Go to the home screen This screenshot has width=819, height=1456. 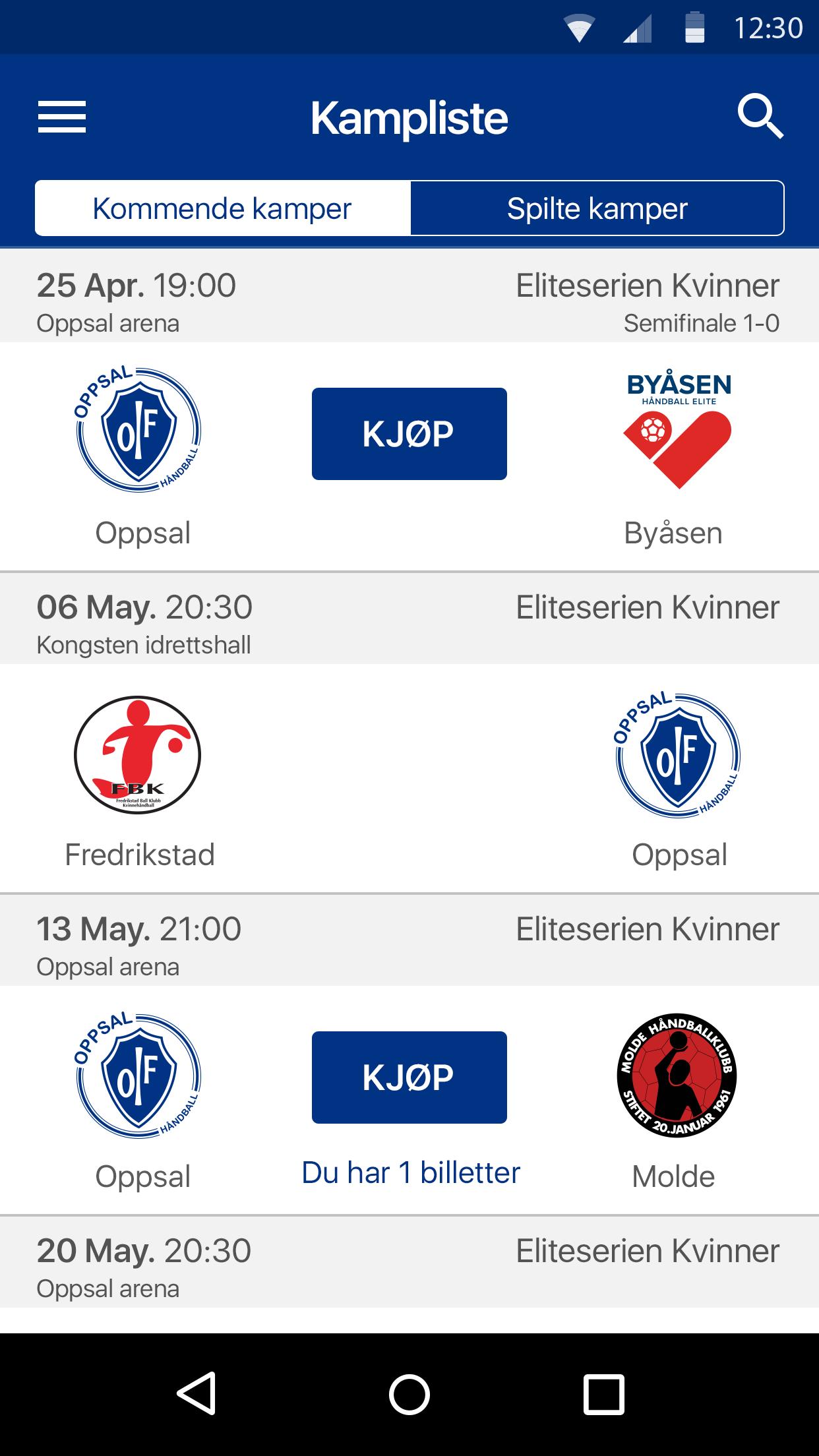click(x=409, y=1394)
